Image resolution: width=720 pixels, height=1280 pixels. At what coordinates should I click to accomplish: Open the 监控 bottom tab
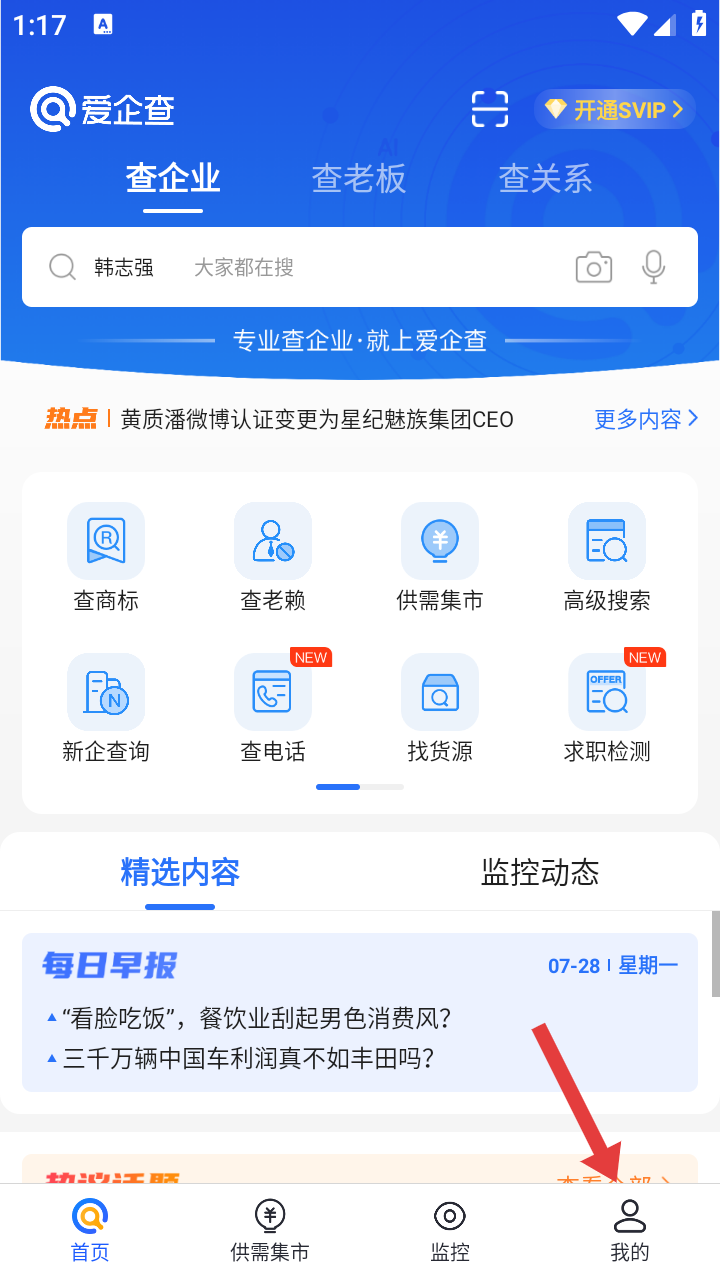pos(450,1232)
